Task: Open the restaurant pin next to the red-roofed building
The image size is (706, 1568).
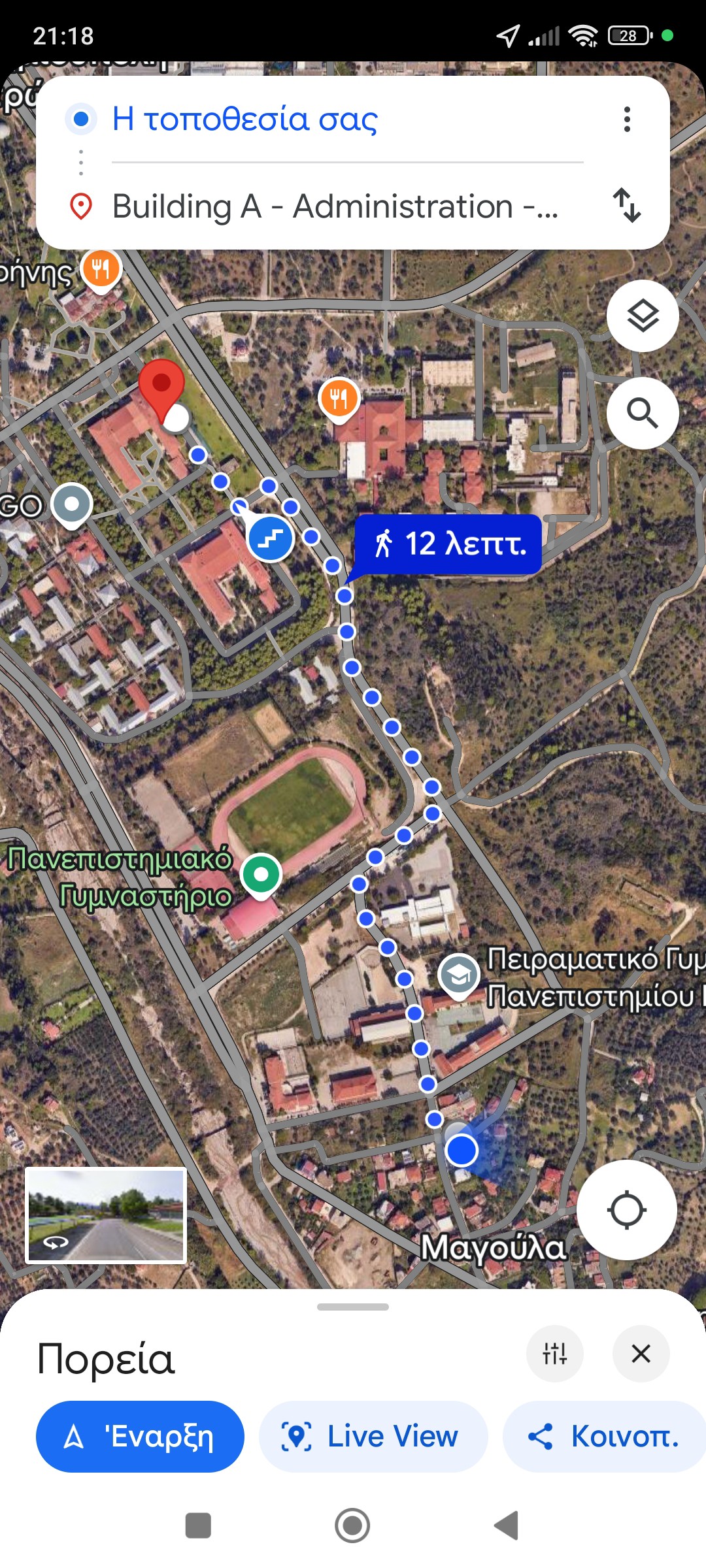Action: pyautogui.click(x=339, y=399)
